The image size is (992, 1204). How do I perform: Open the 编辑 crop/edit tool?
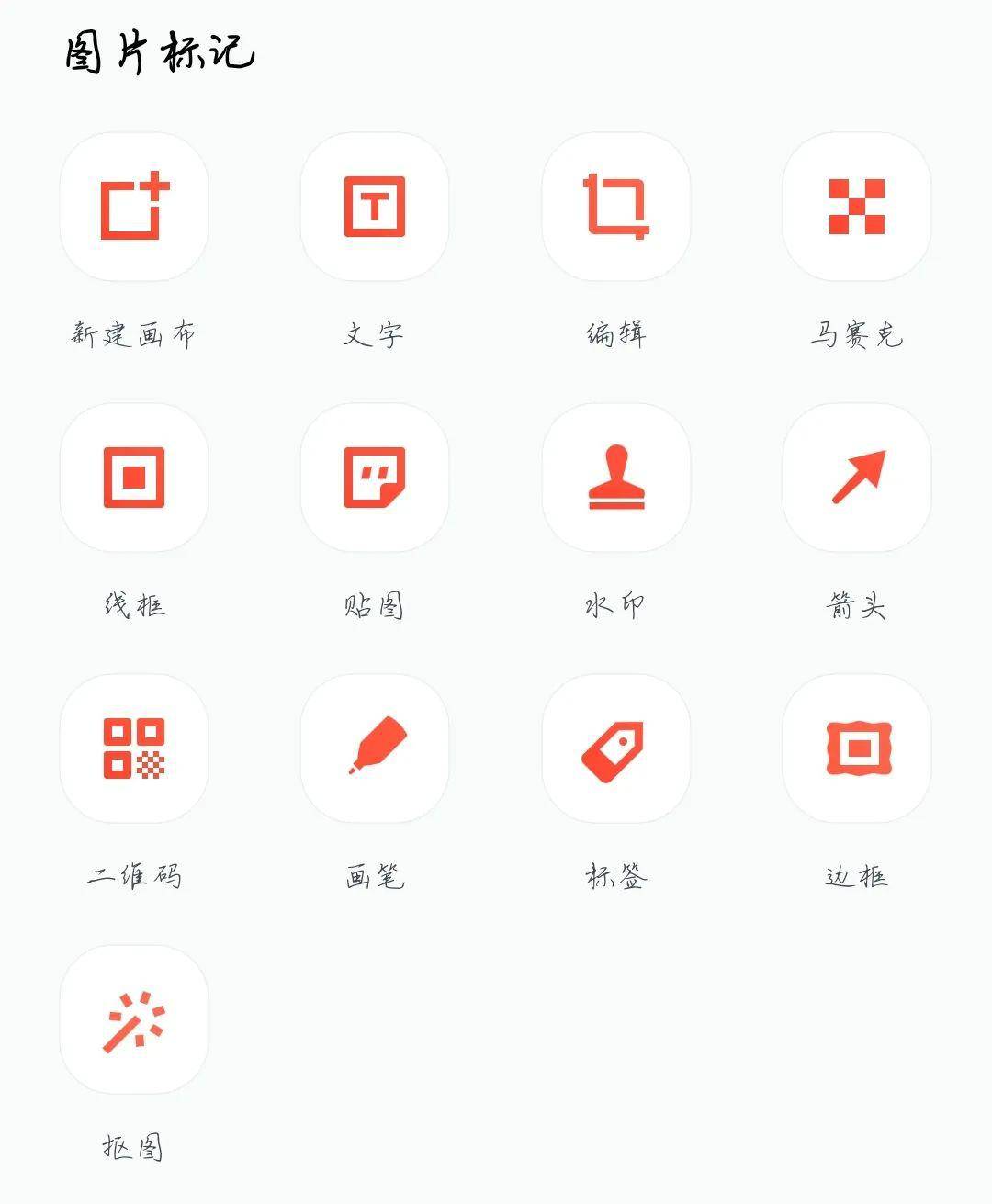(x=615, y=207)
